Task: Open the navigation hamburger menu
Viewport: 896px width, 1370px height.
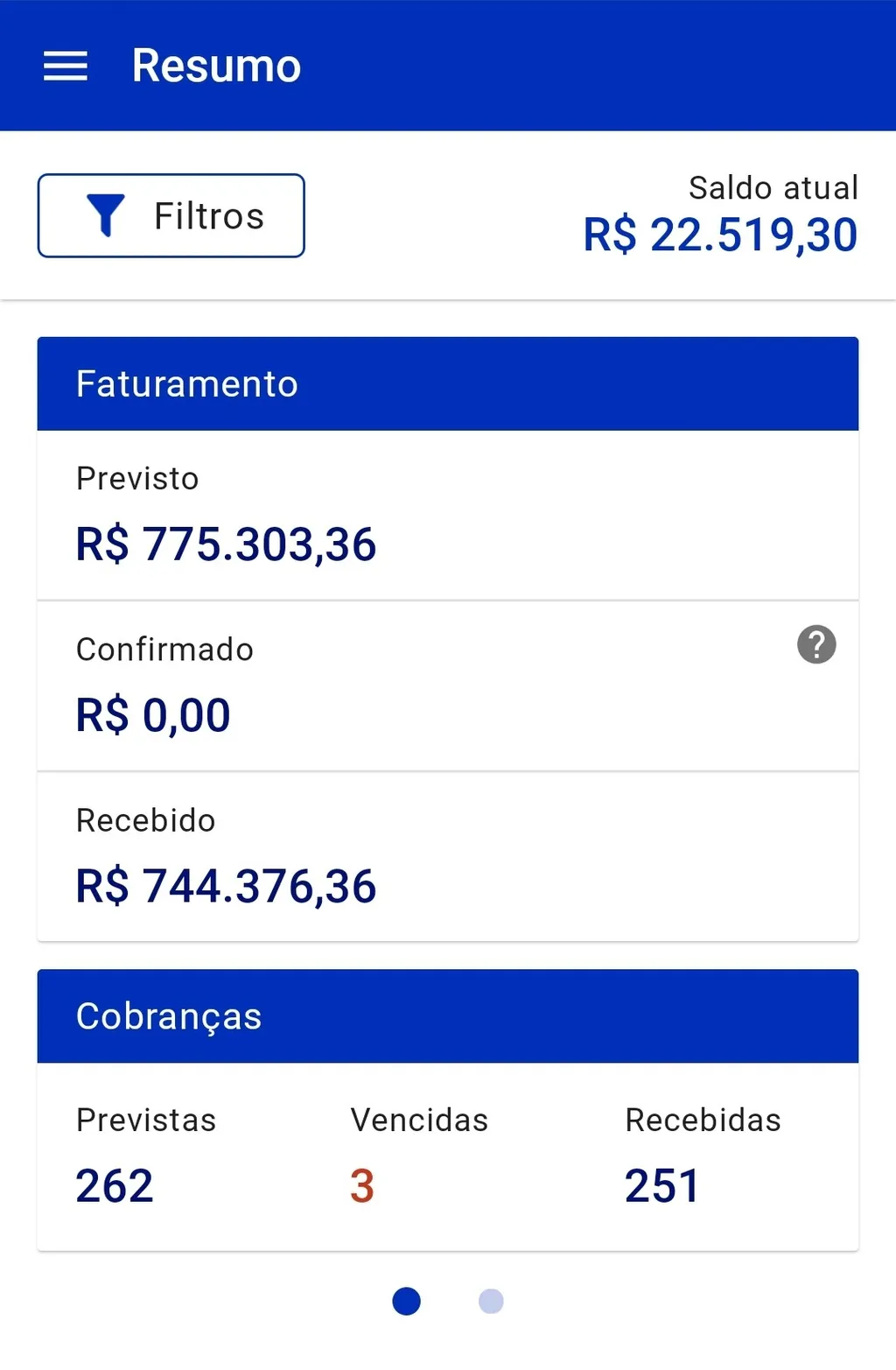Action: point(65,66)
